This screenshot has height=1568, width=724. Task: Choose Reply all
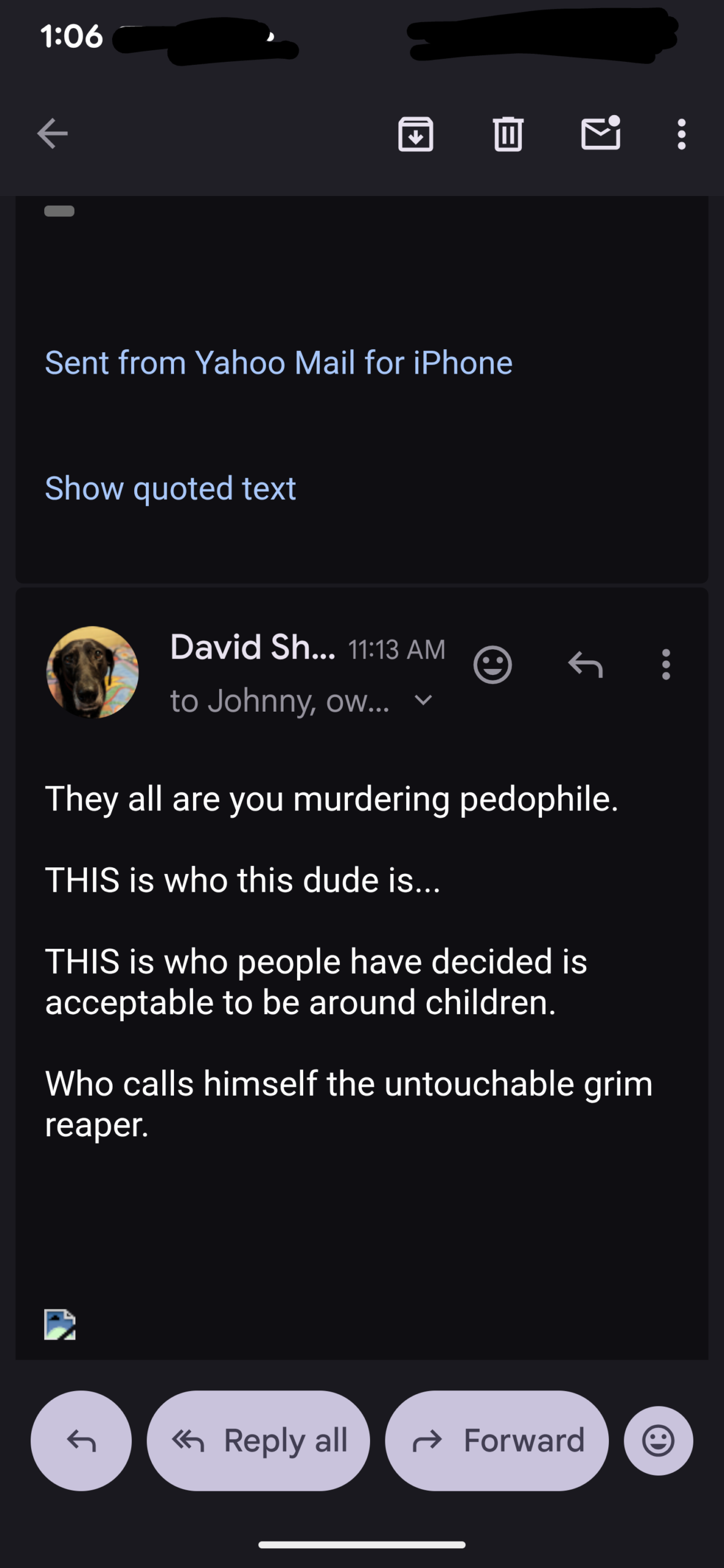(x=258, y=1441)
